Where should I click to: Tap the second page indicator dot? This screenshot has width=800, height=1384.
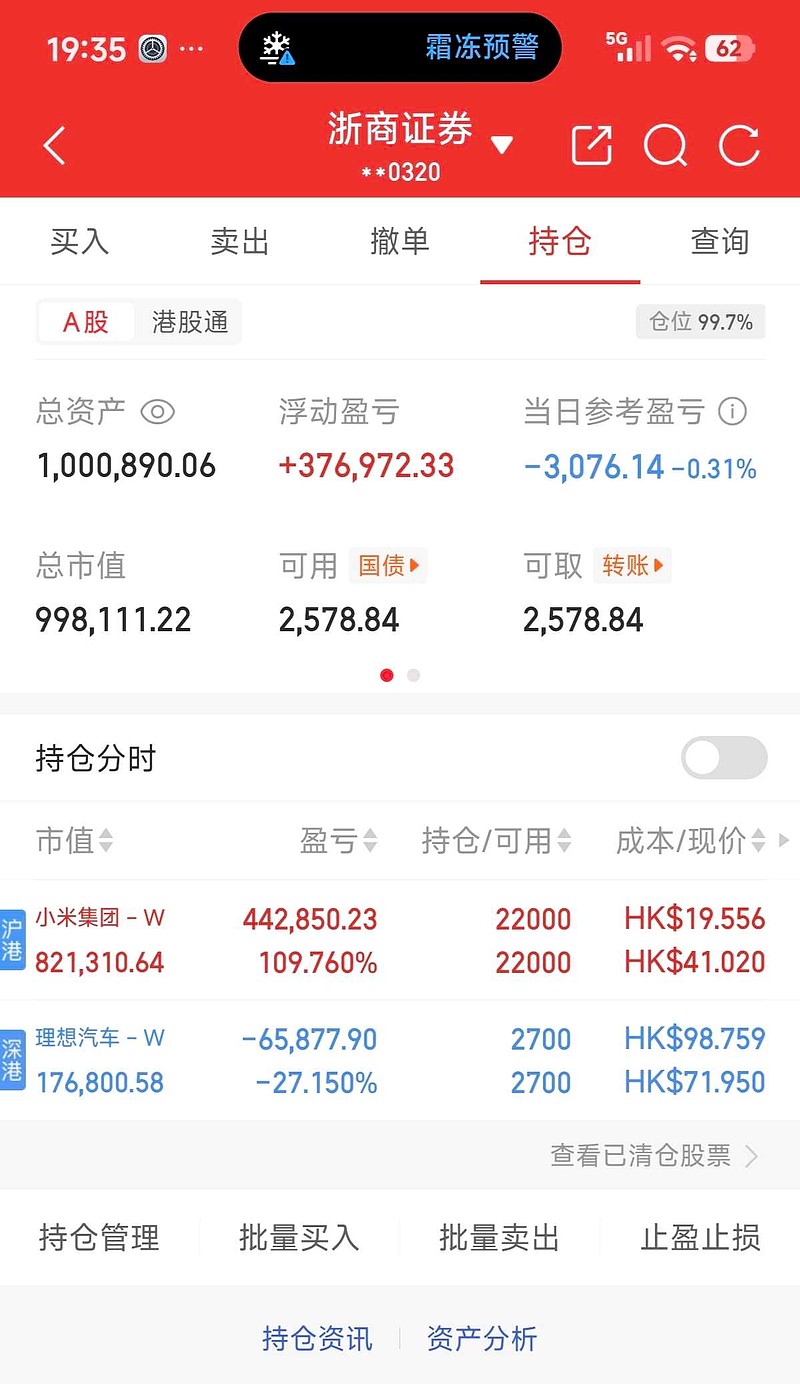tap(413, 676)
